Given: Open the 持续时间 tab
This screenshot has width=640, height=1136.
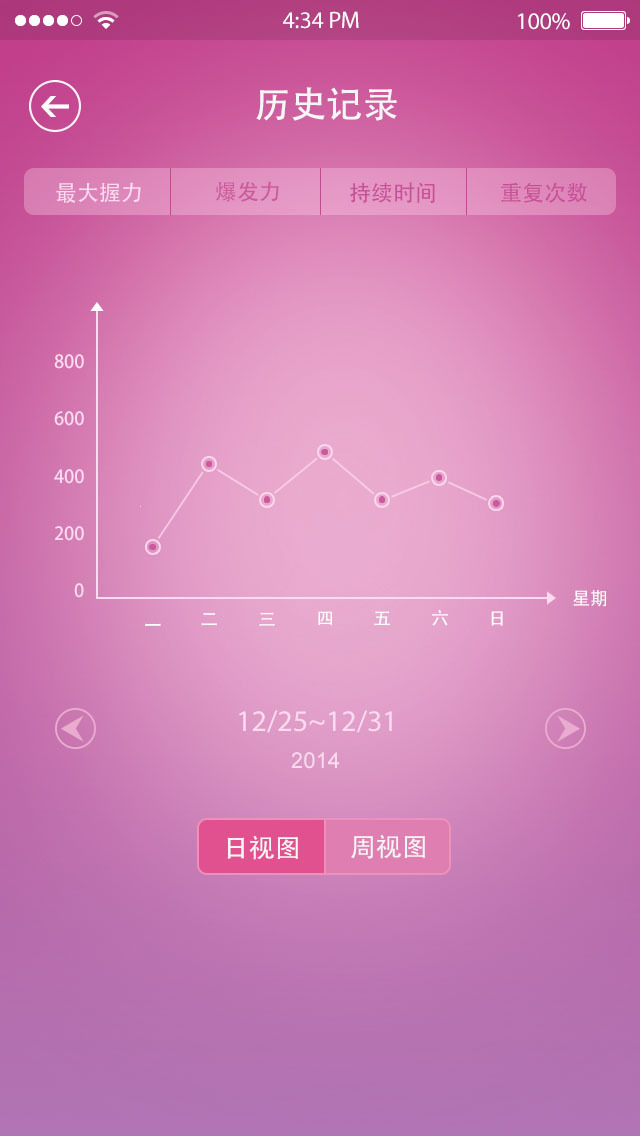Looking at the screenshot, I should [394, 192].
